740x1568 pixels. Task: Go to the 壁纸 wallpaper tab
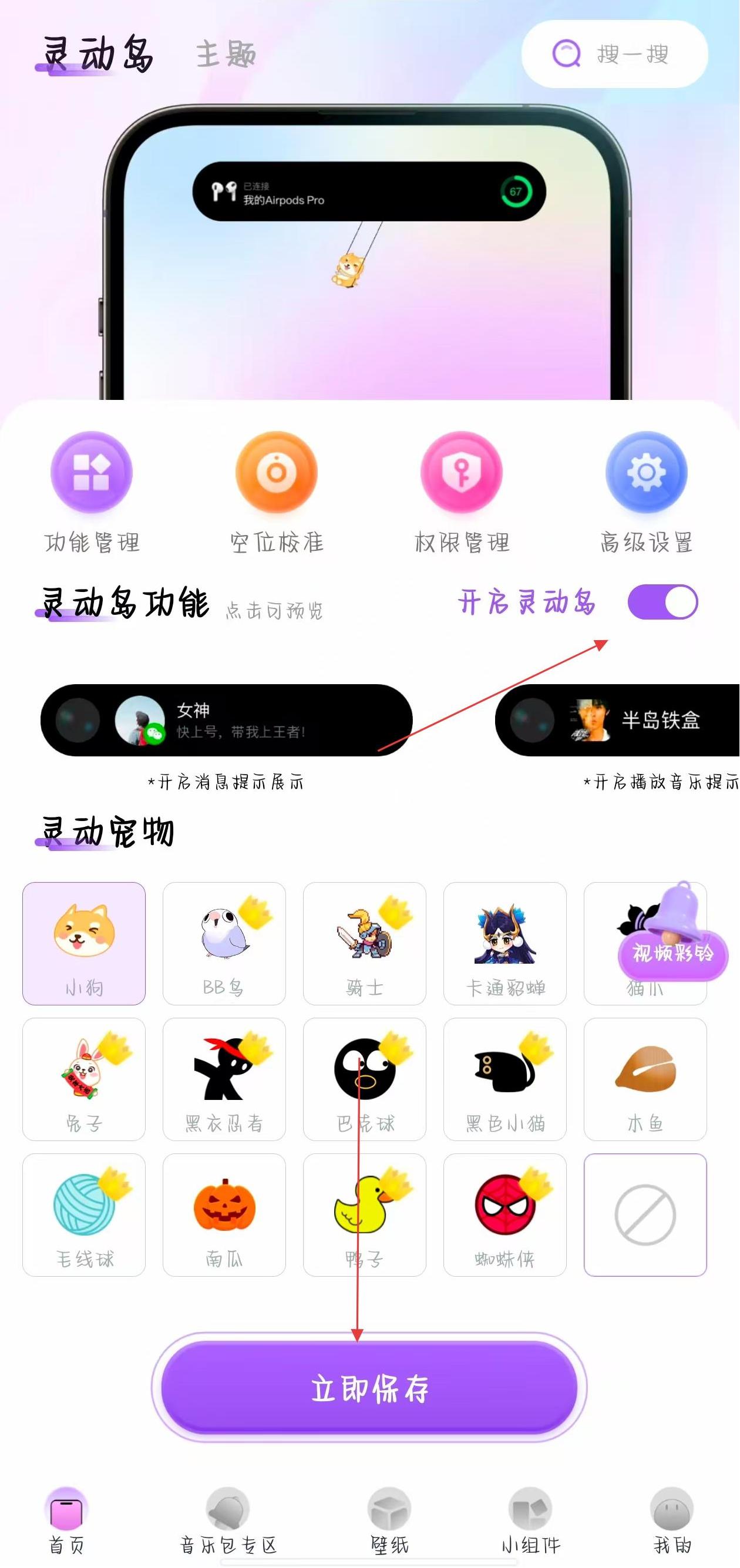[389, 1521]
